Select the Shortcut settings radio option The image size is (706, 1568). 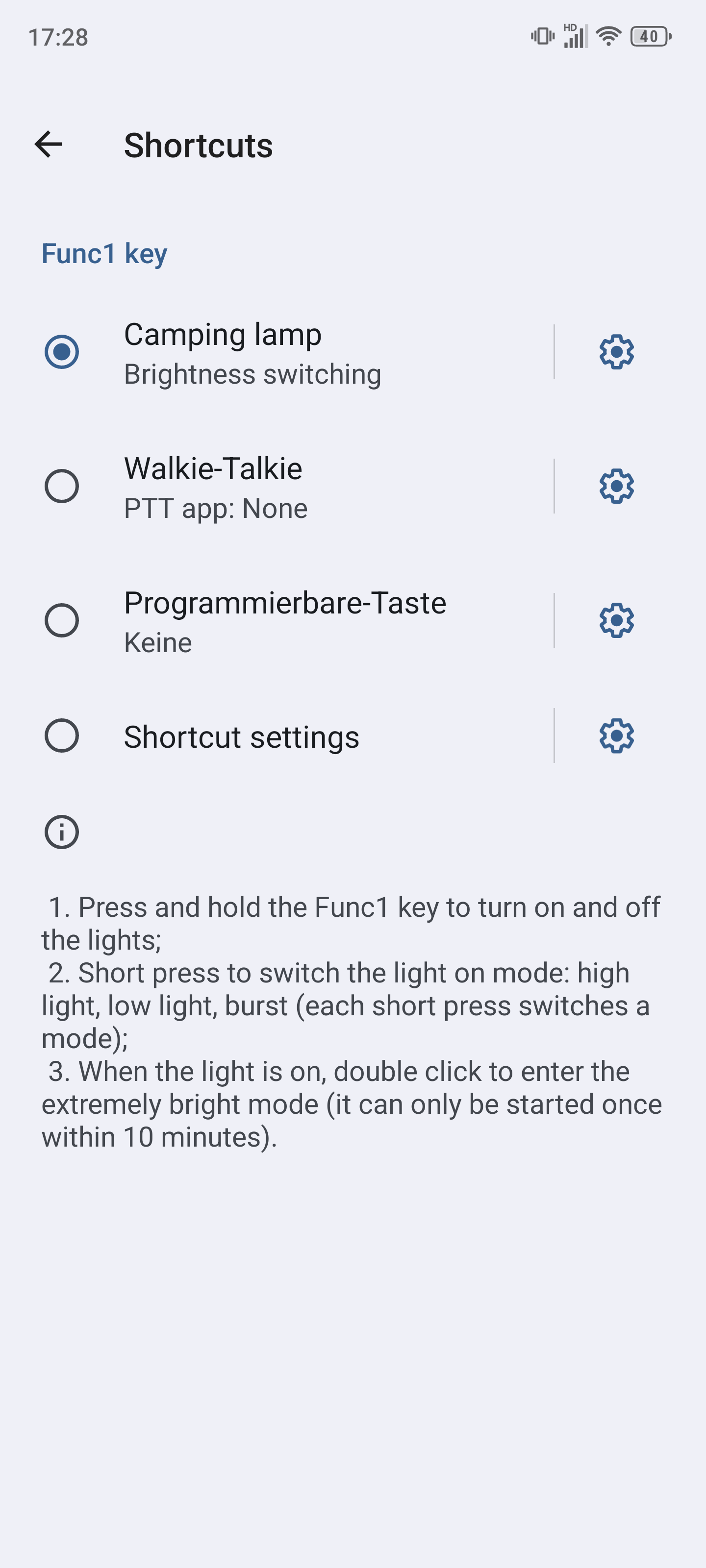(61, 736)
